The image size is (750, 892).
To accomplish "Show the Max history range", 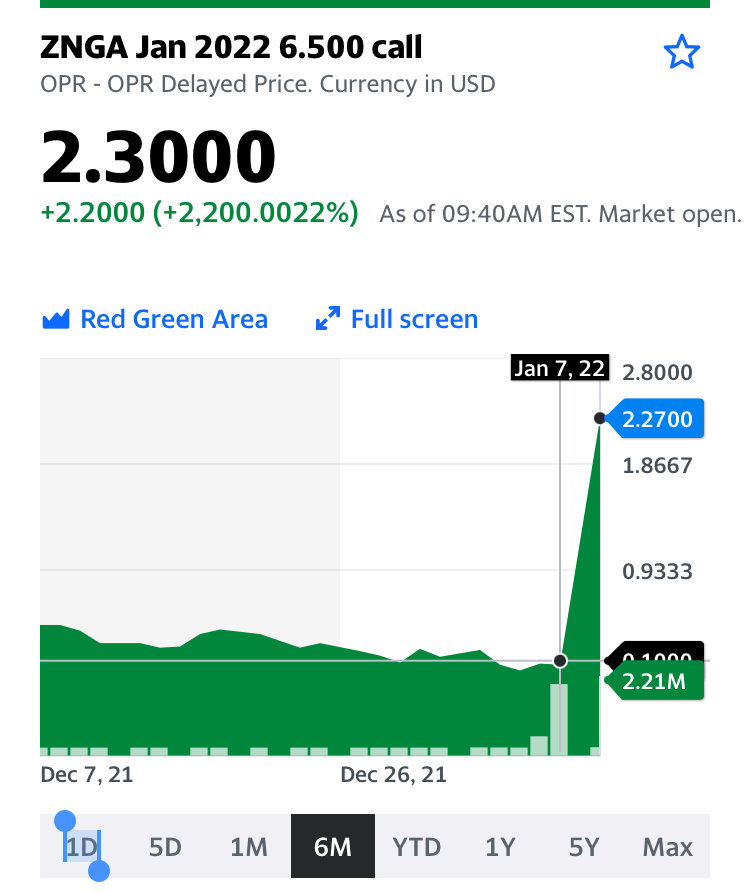I will 668,847.
